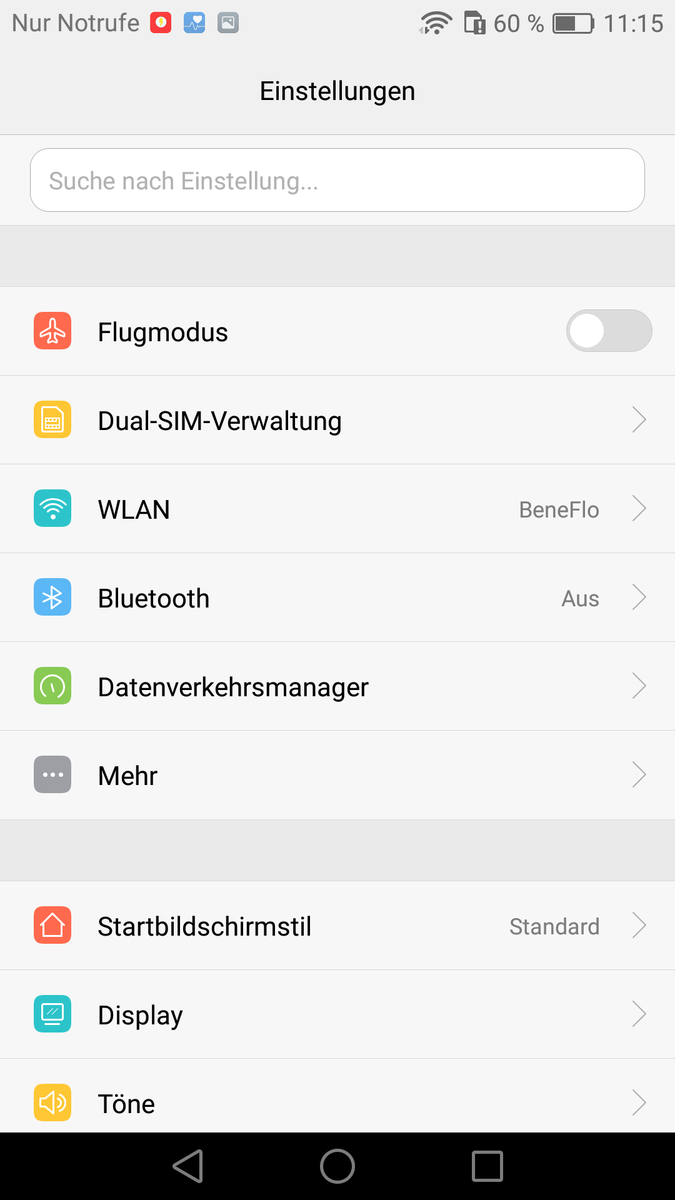Image resolution: width=675 pixels, height=1200 pixels.
Task: Open Dual-SIM-Verwaltung settings
Action: click(x=337, y=421)
